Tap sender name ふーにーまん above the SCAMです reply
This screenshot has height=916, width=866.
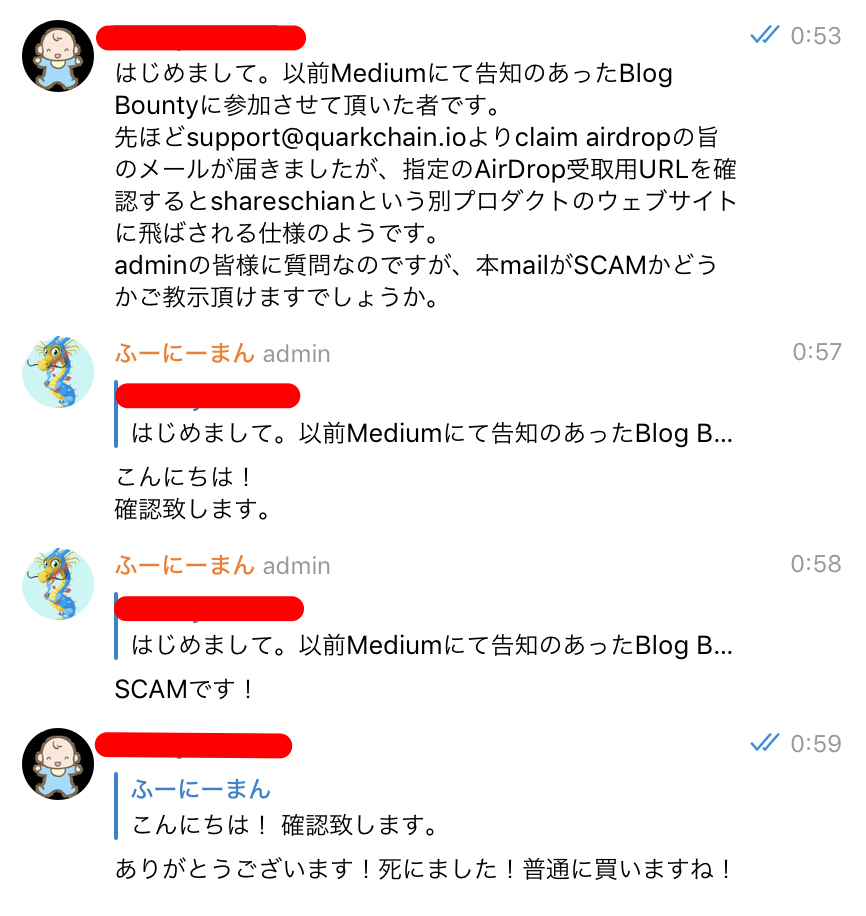185,565
